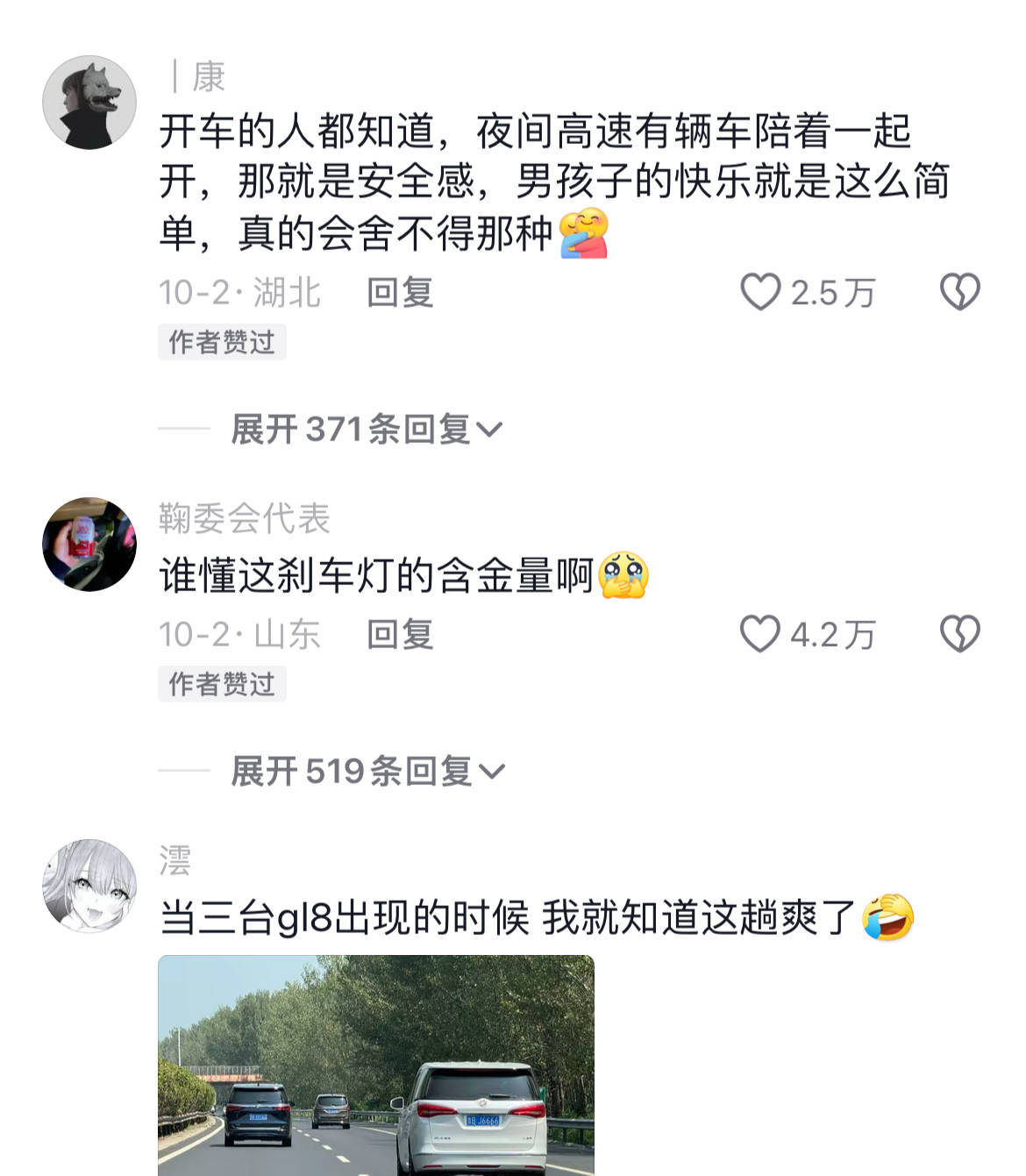This screenshot has height=1176, width=1026.
Task: Open 澐's profile avatar
Action: [x=89, y=886]
